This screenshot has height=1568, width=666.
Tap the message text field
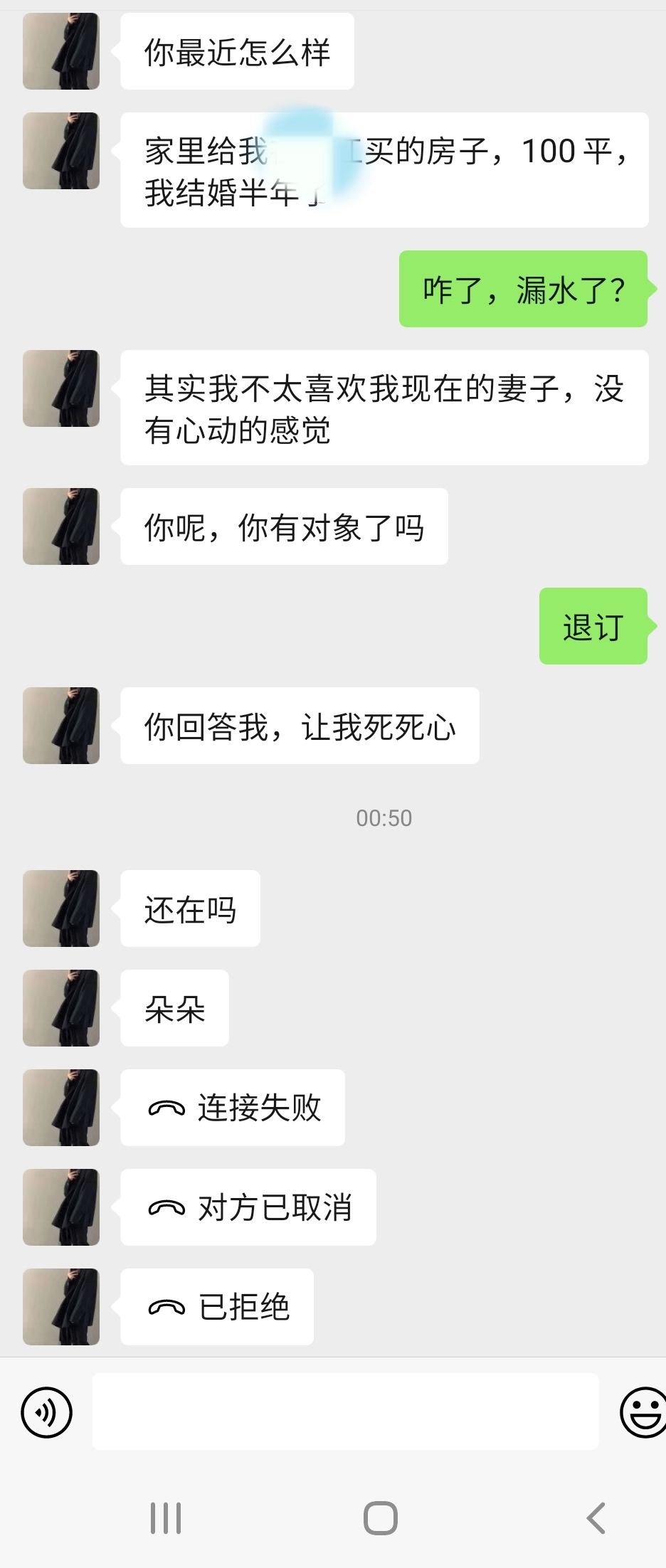(x=345, y=1412)
